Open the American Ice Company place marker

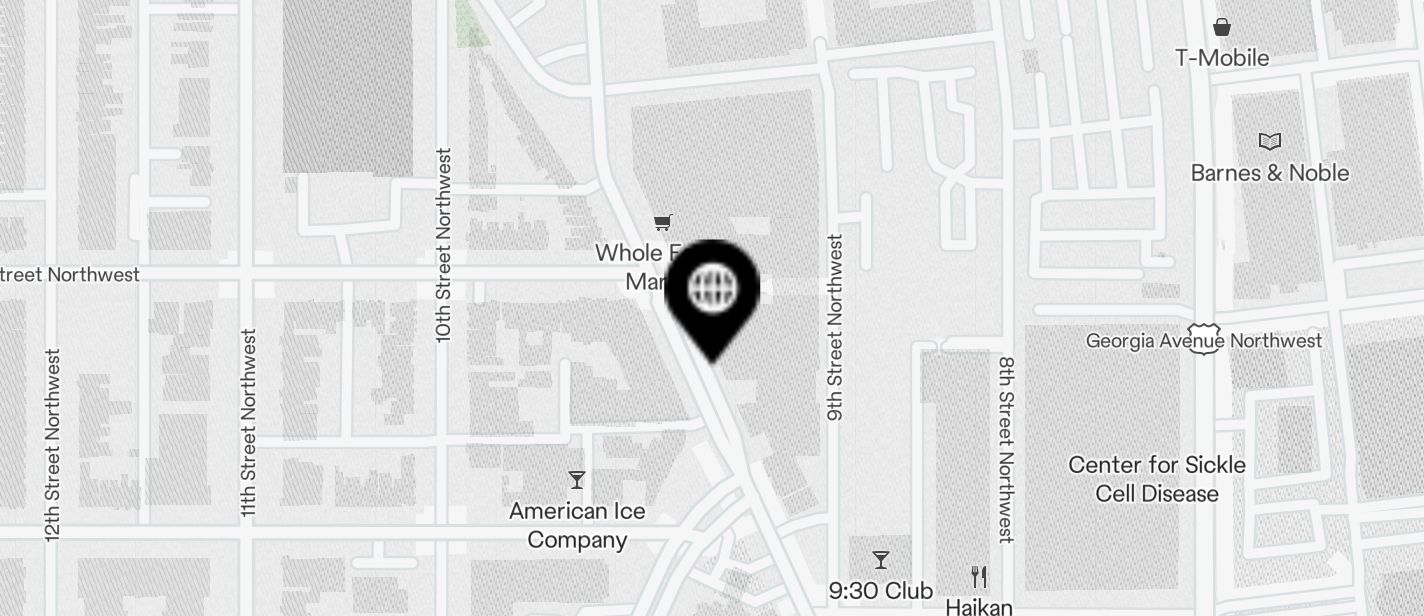(x=577, y=481)
